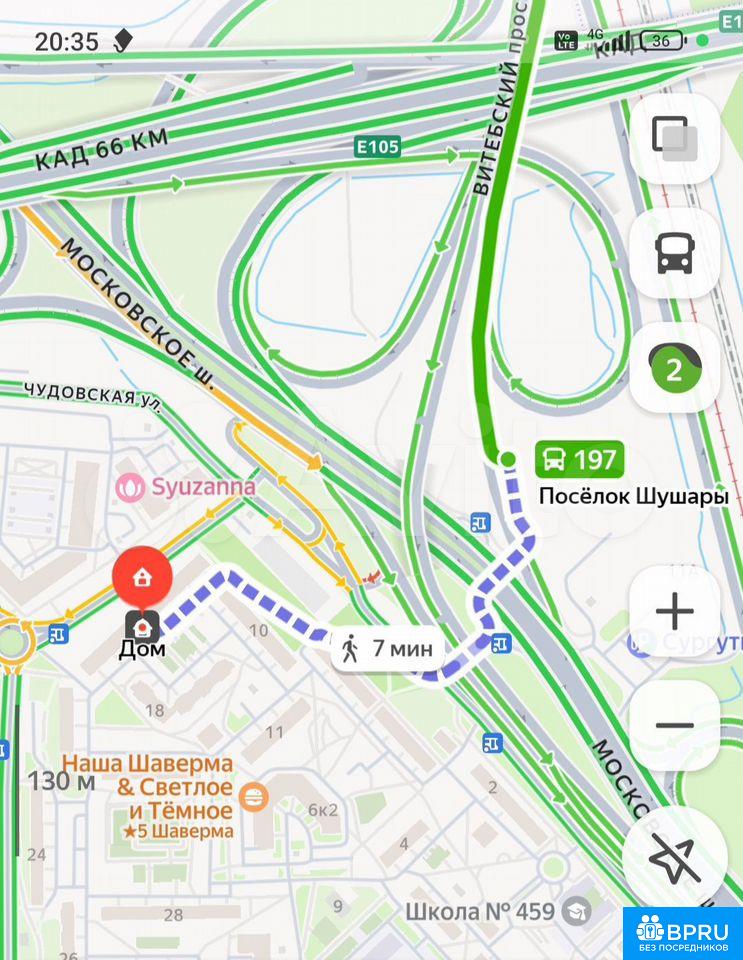Open the Syuzanna place marker
Screen dimensions: 743x960
pyautogui.click(x=131, y=487)
